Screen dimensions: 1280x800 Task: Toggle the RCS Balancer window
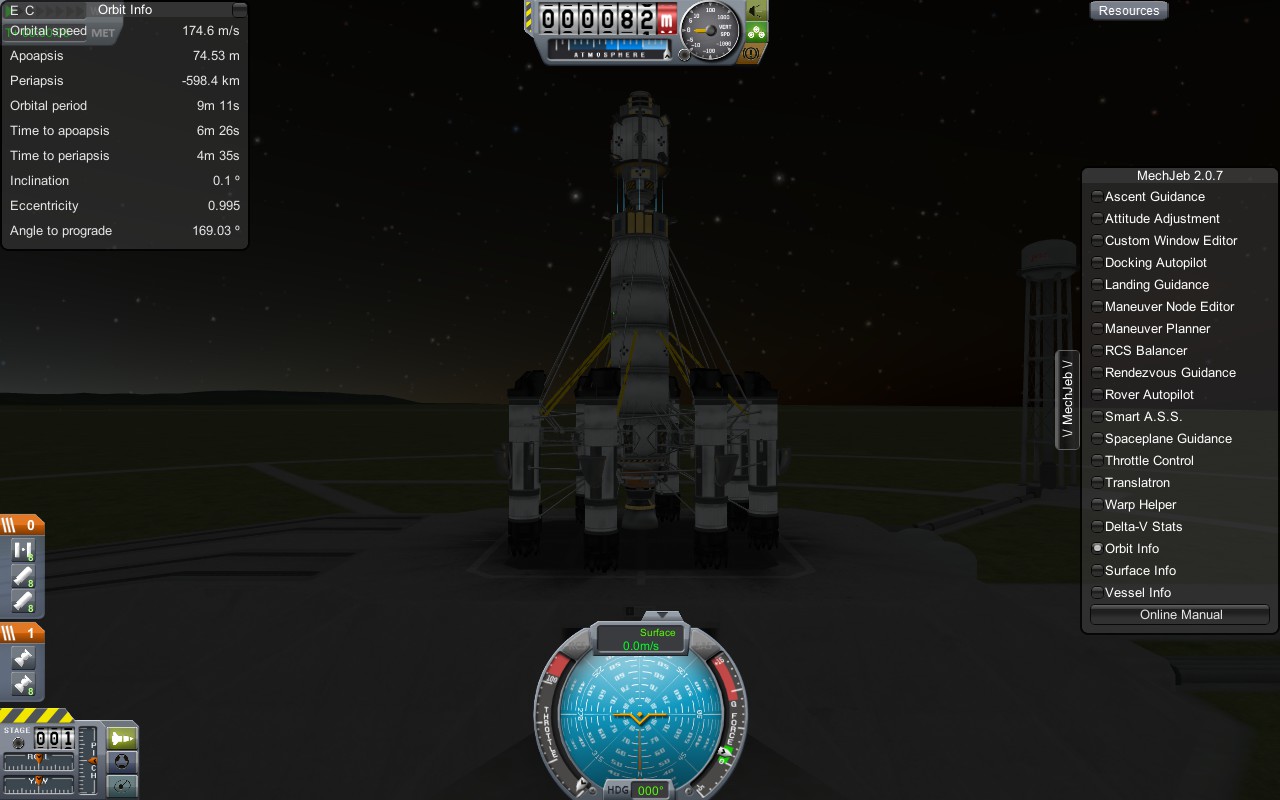1145,351
